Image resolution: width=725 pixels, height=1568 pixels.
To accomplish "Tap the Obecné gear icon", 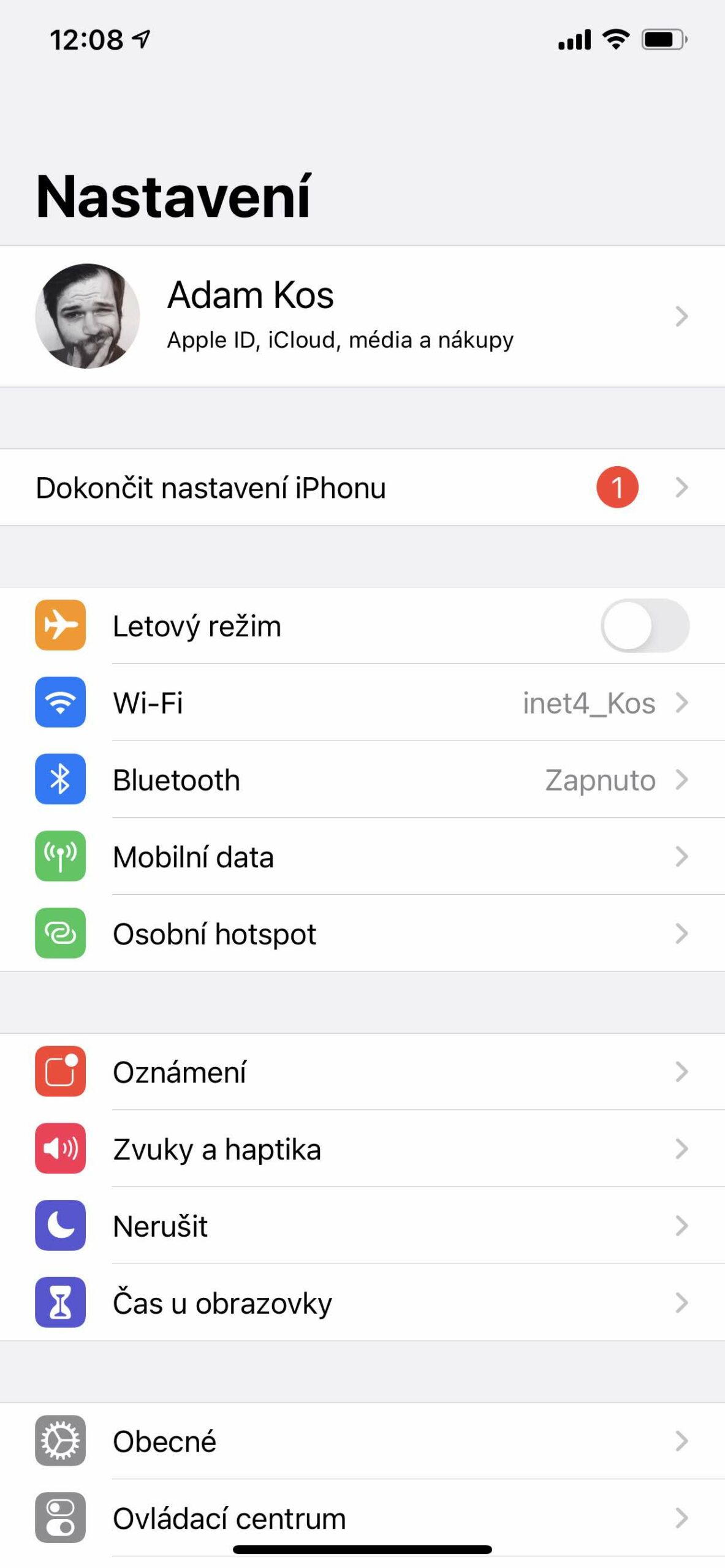I will pyautogui.click(x=59, y=1441).
